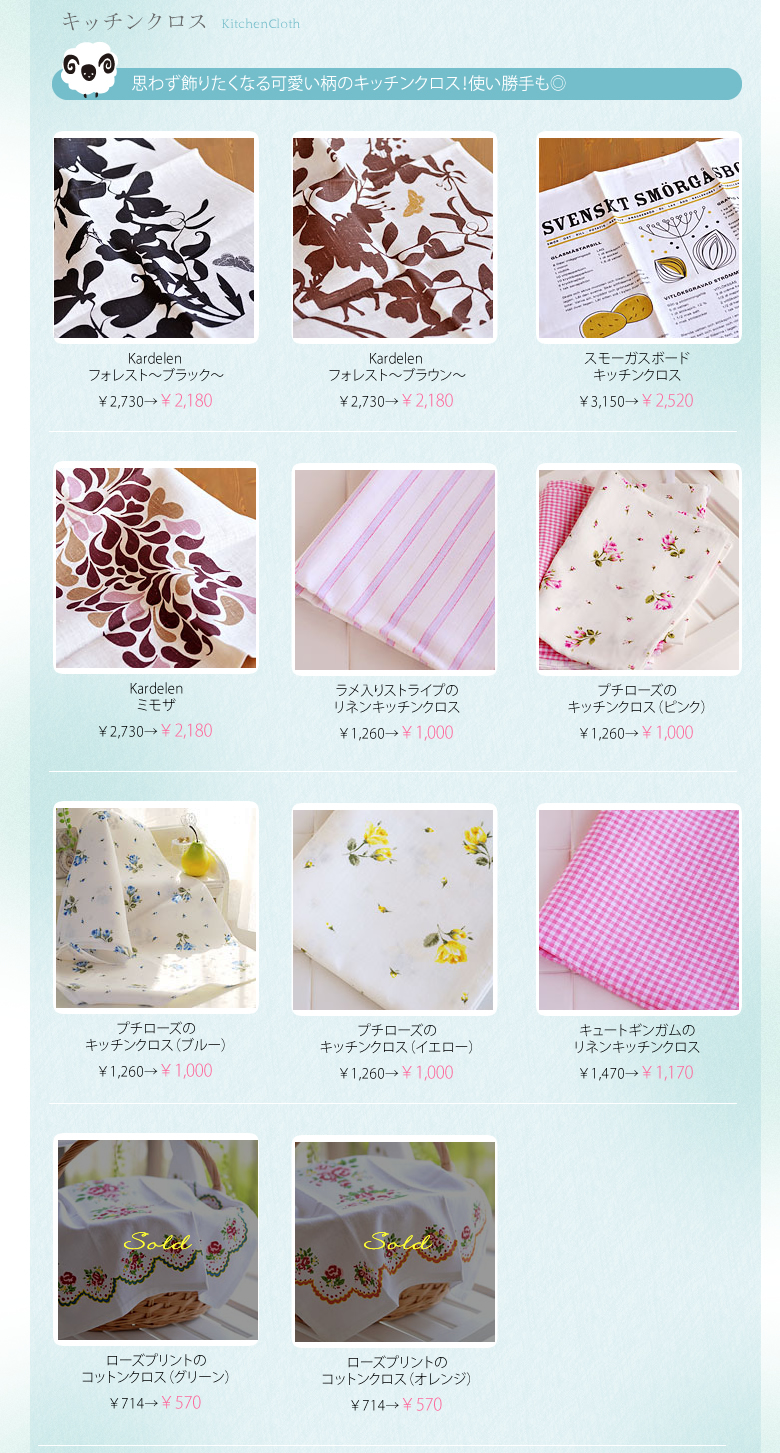View the lamé striped linen kitchen cloth
The image size is (780, 1453).
pos(394,570)
